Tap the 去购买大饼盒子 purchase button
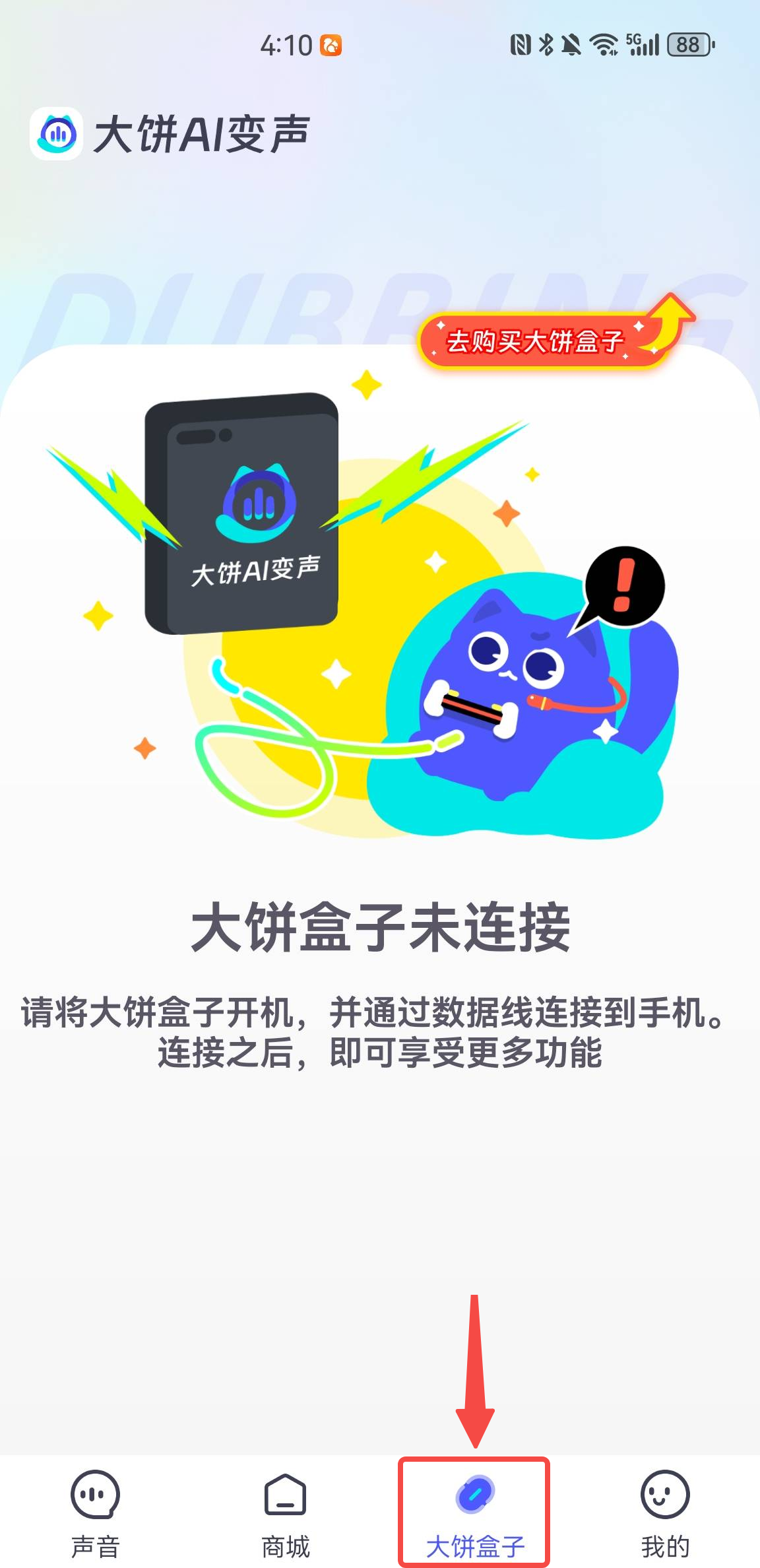Viewport: 760px width, 1568px height. [536, 341]
